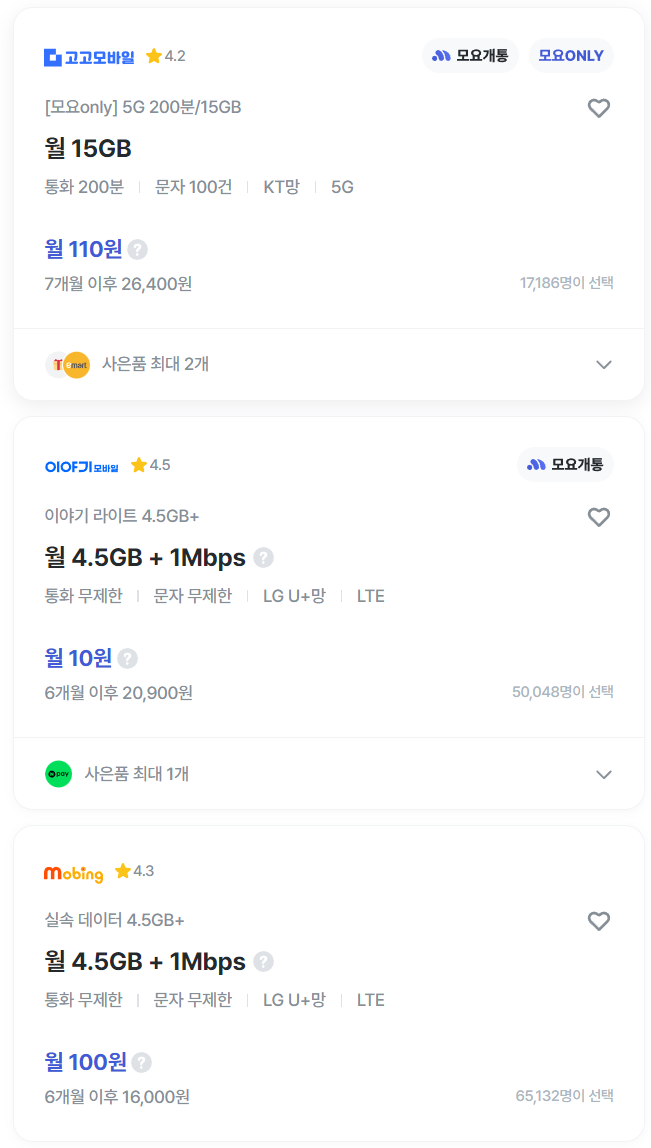Favorite the 이야기 라이트 4.5GB+ plan heart
The width and height of the screenshot is (651, 1148).
point(598,518)
